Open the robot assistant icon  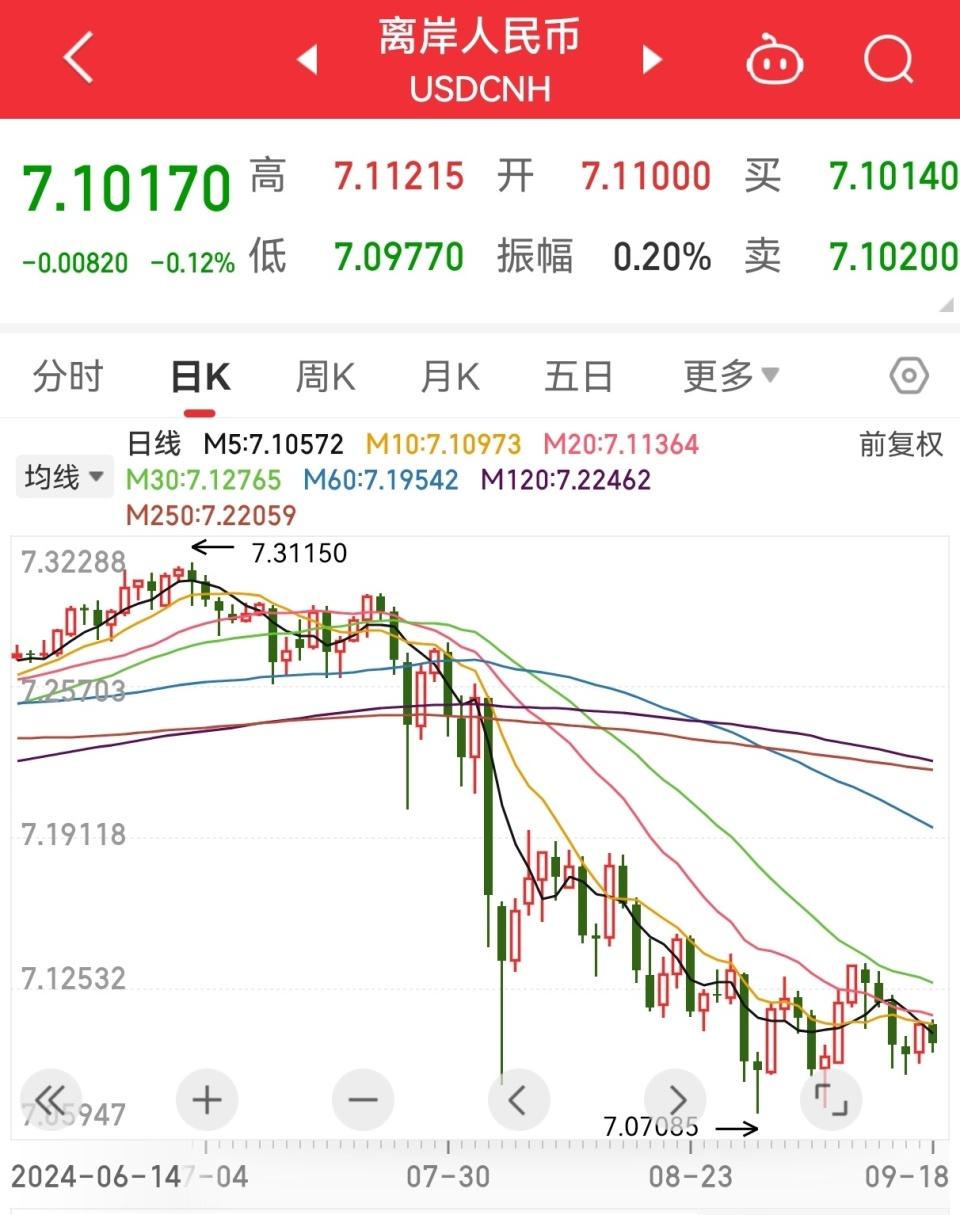coord(774,61)
